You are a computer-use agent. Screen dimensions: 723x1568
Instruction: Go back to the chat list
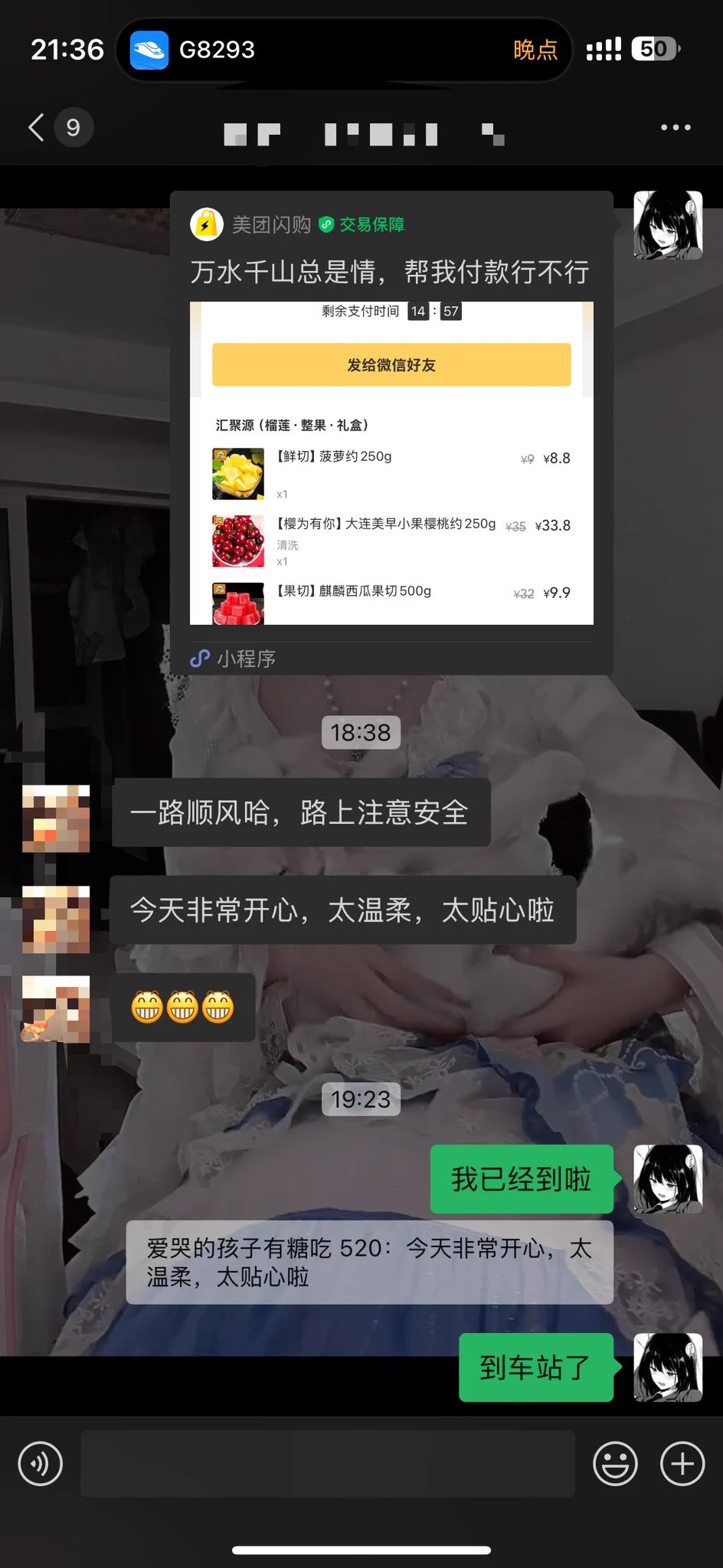click(x=37, y=127)
